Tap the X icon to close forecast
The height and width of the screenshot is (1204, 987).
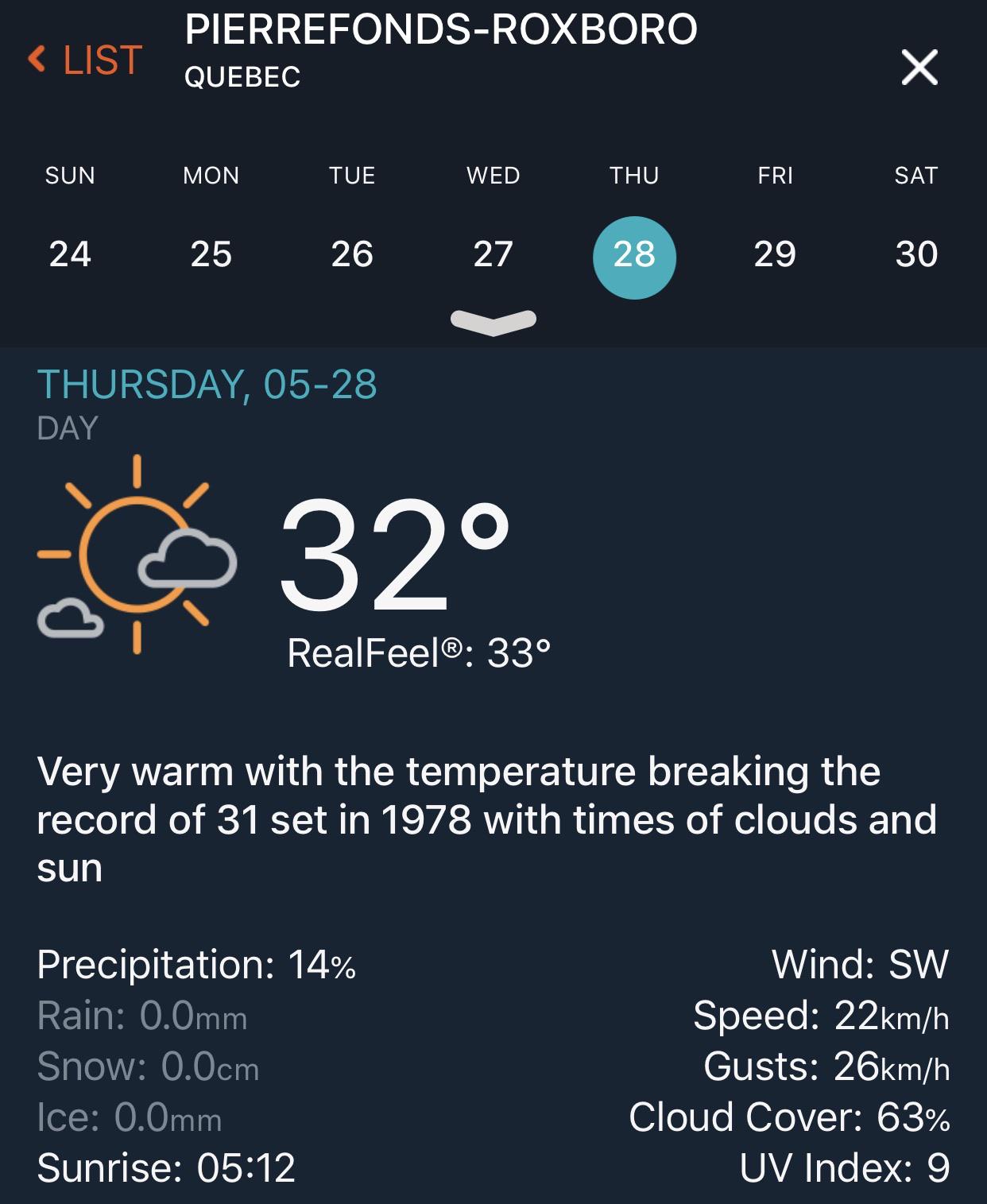click(x=919, y=68)
